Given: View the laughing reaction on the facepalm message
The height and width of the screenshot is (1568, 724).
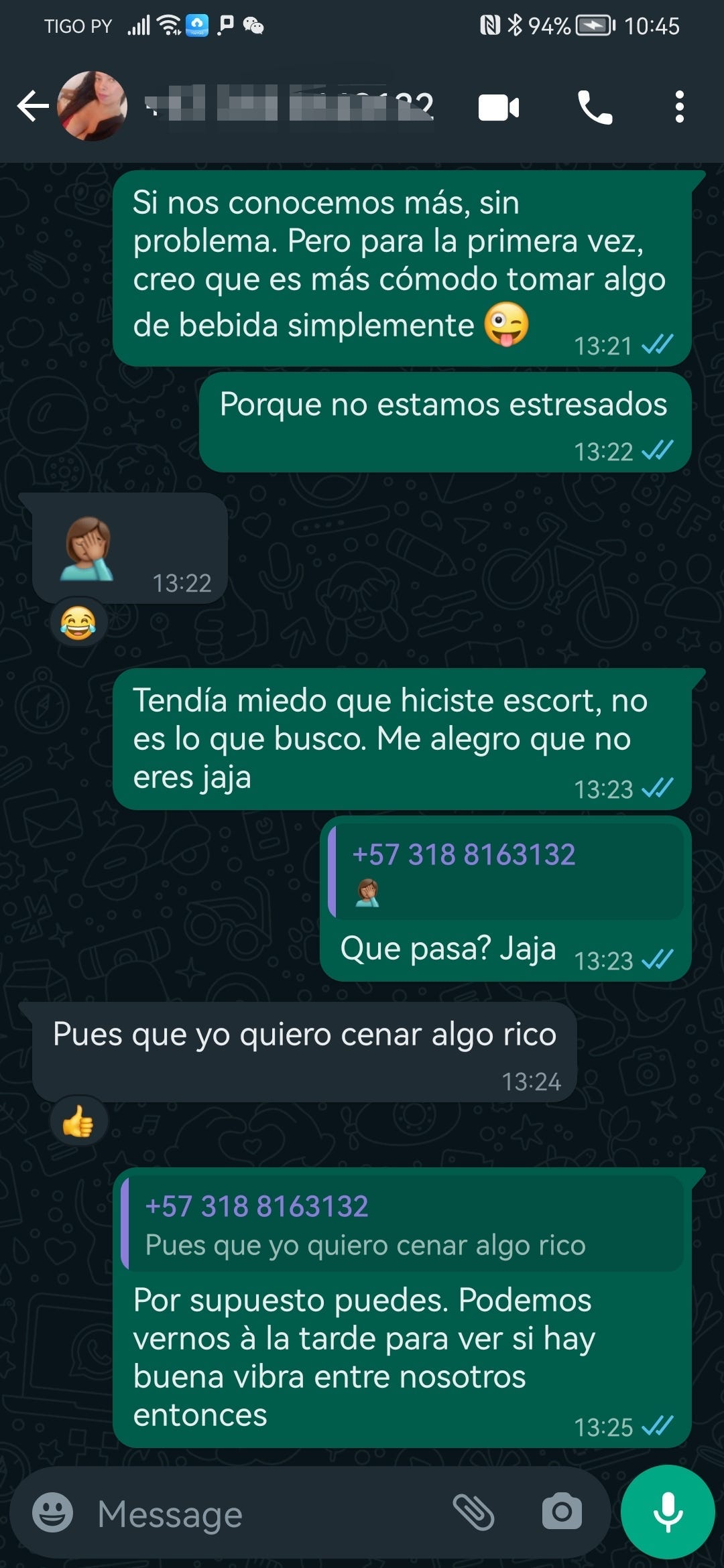Looking at the screenshot, I should click(78, 623).
